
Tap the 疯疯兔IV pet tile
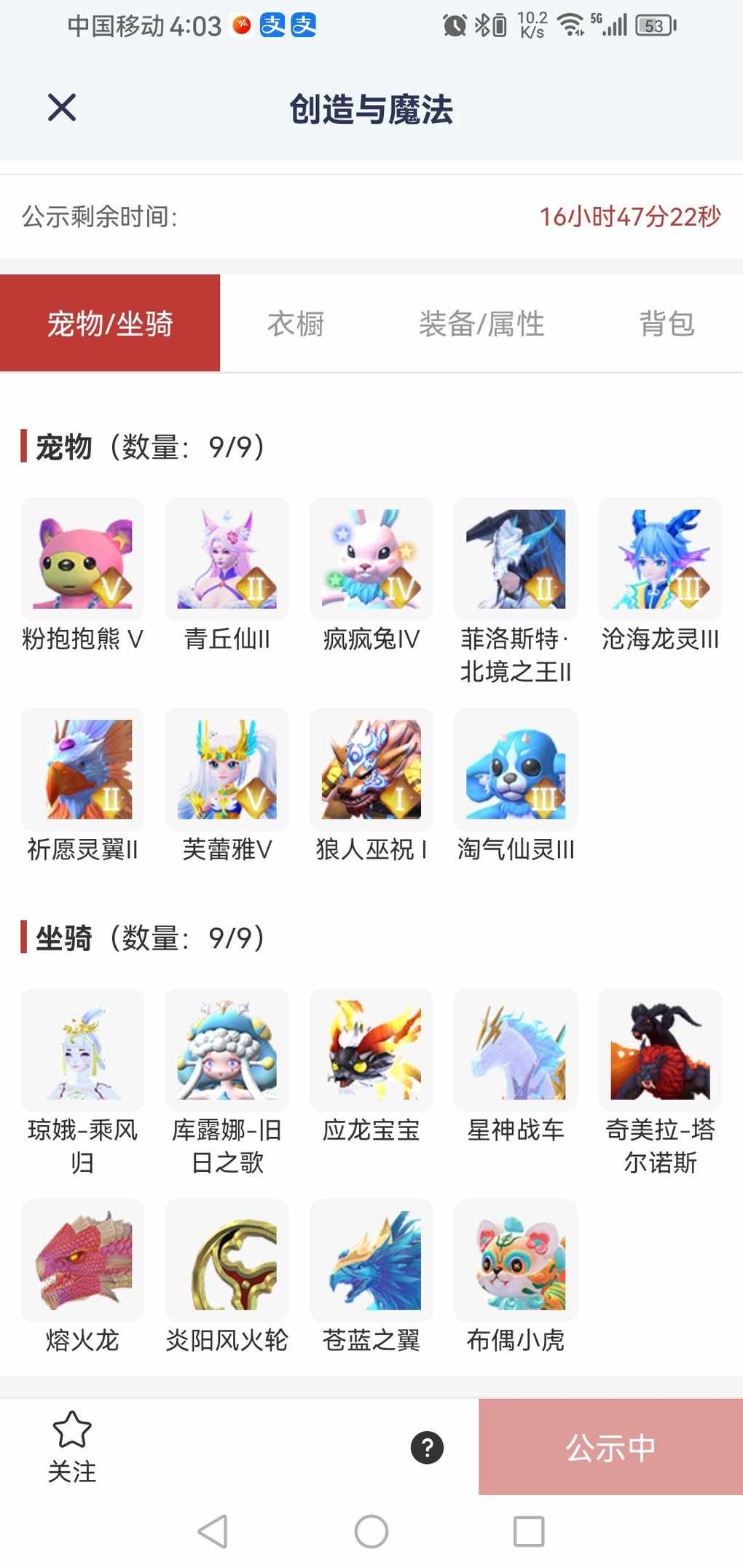[371, 559]
